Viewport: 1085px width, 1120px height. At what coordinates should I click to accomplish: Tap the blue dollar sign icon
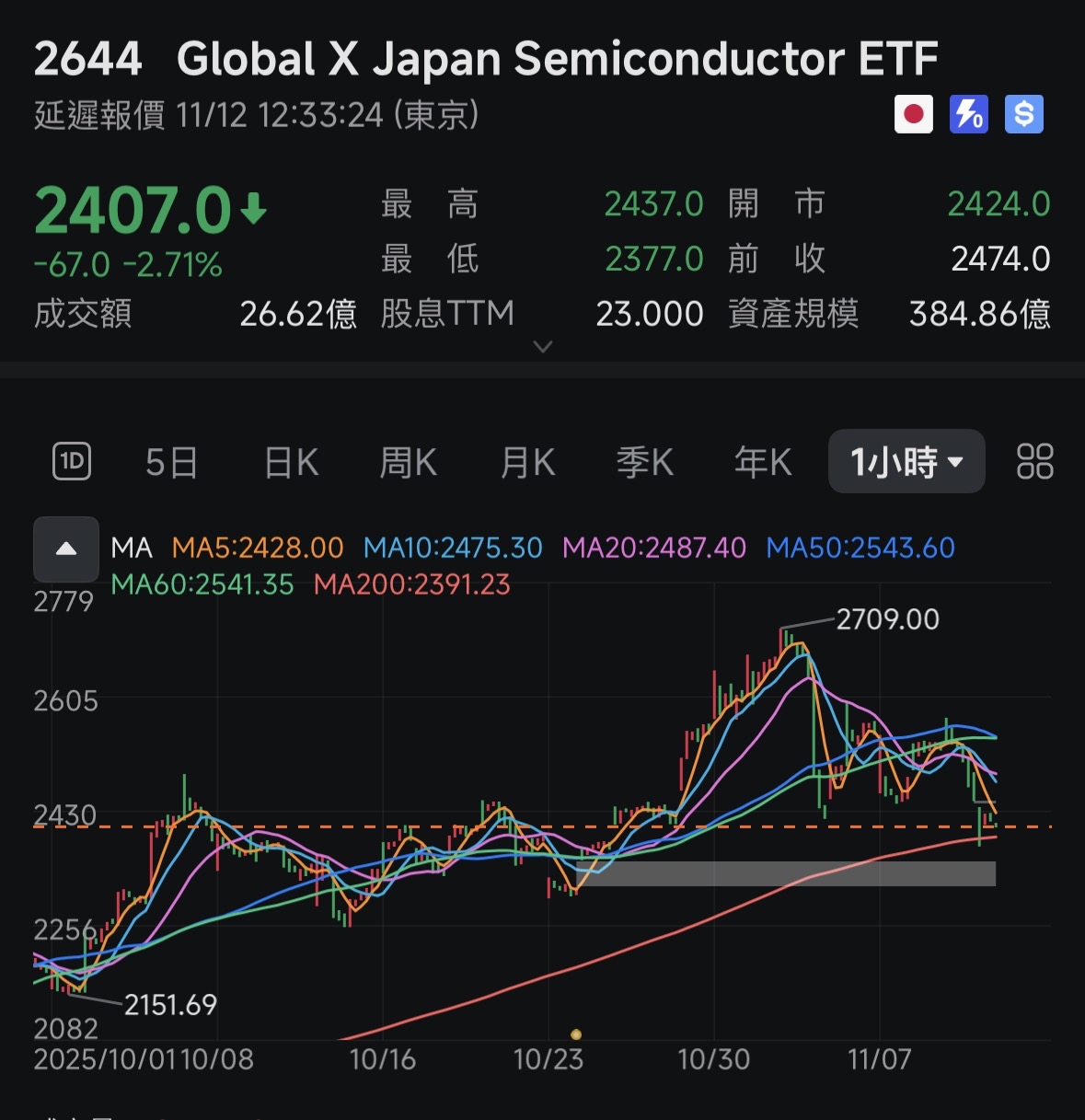click(x=1023, y=115)
